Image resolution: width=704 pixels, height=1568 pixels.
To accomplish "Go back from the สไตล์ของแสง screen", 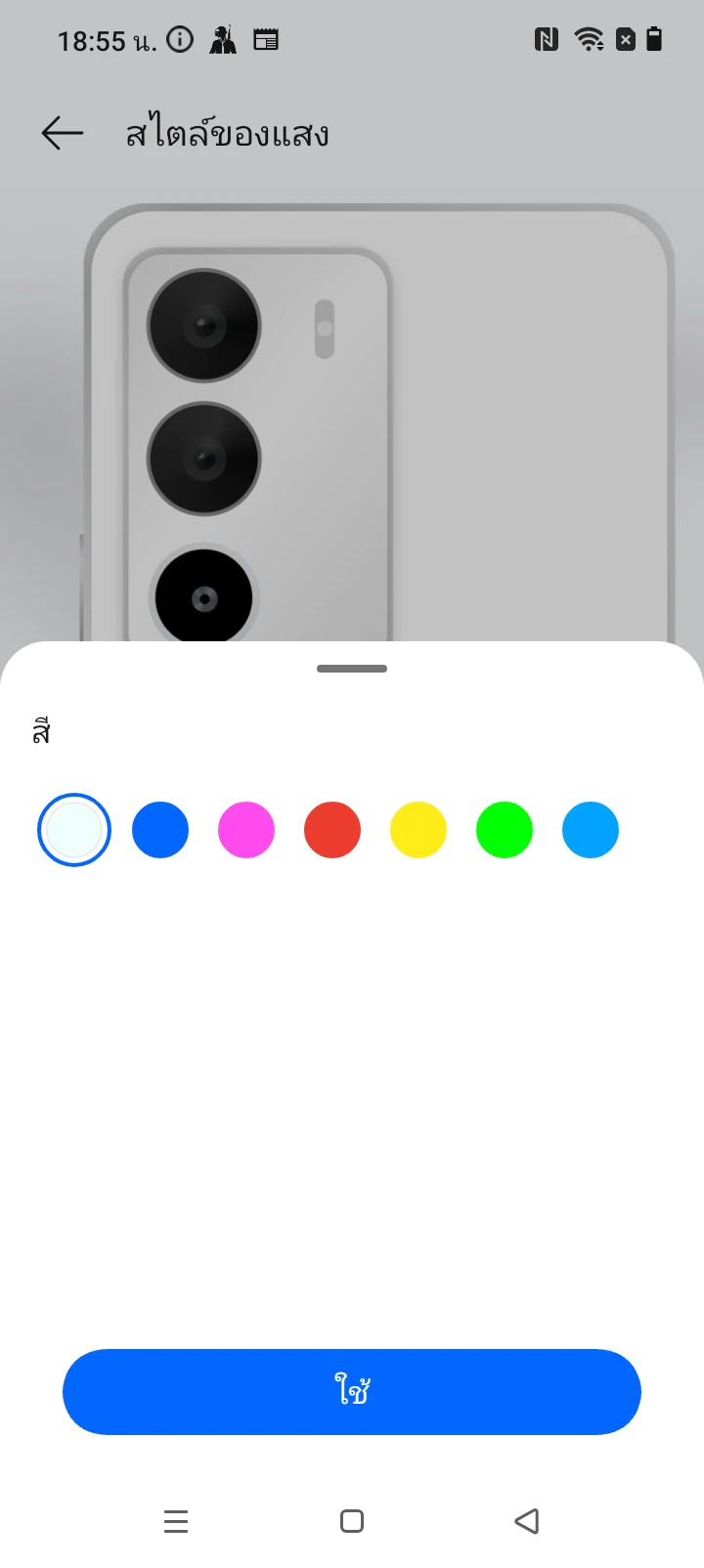I will pos(63,133).
